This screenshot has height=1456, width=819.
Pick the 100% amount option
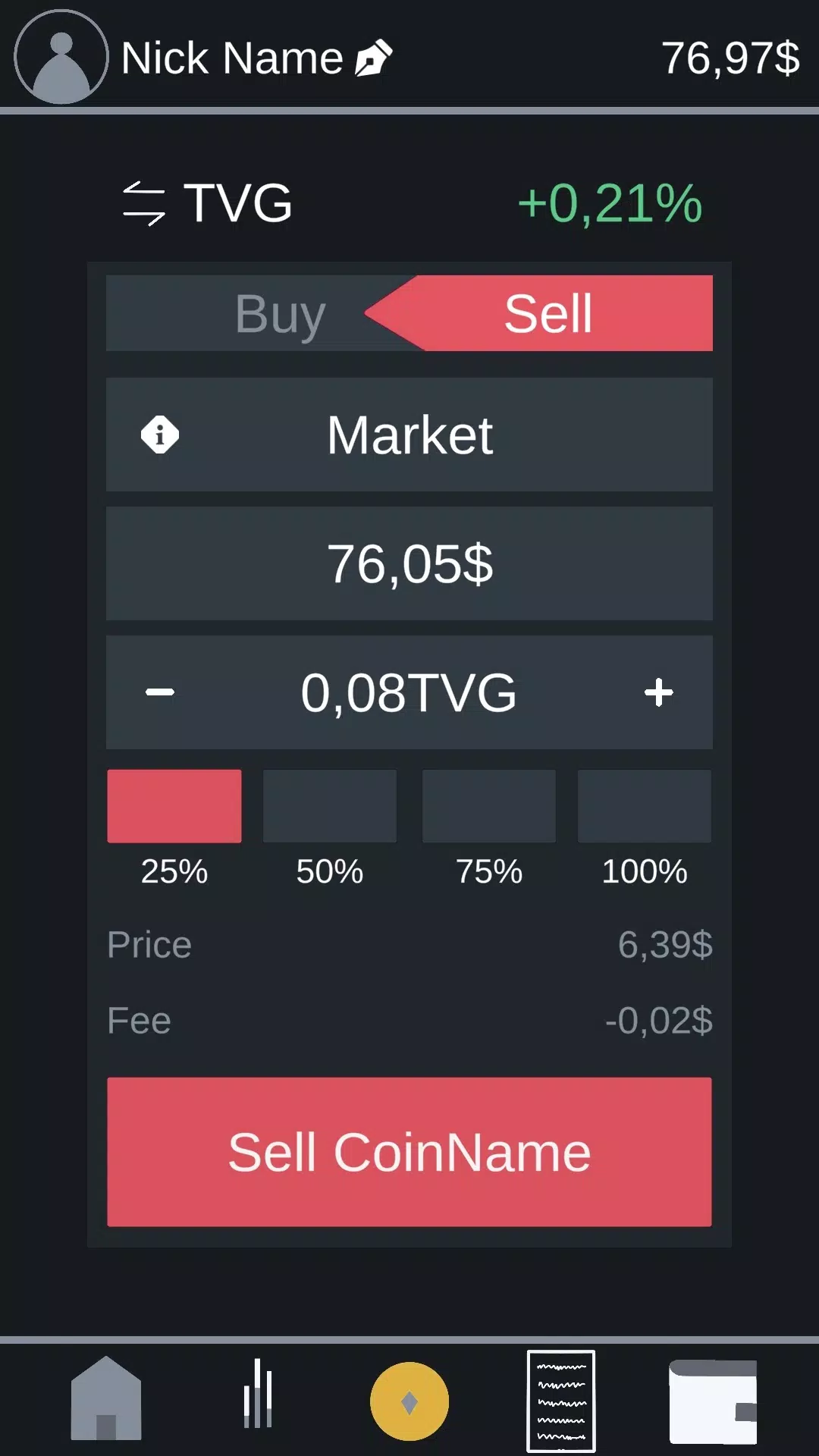645,806
